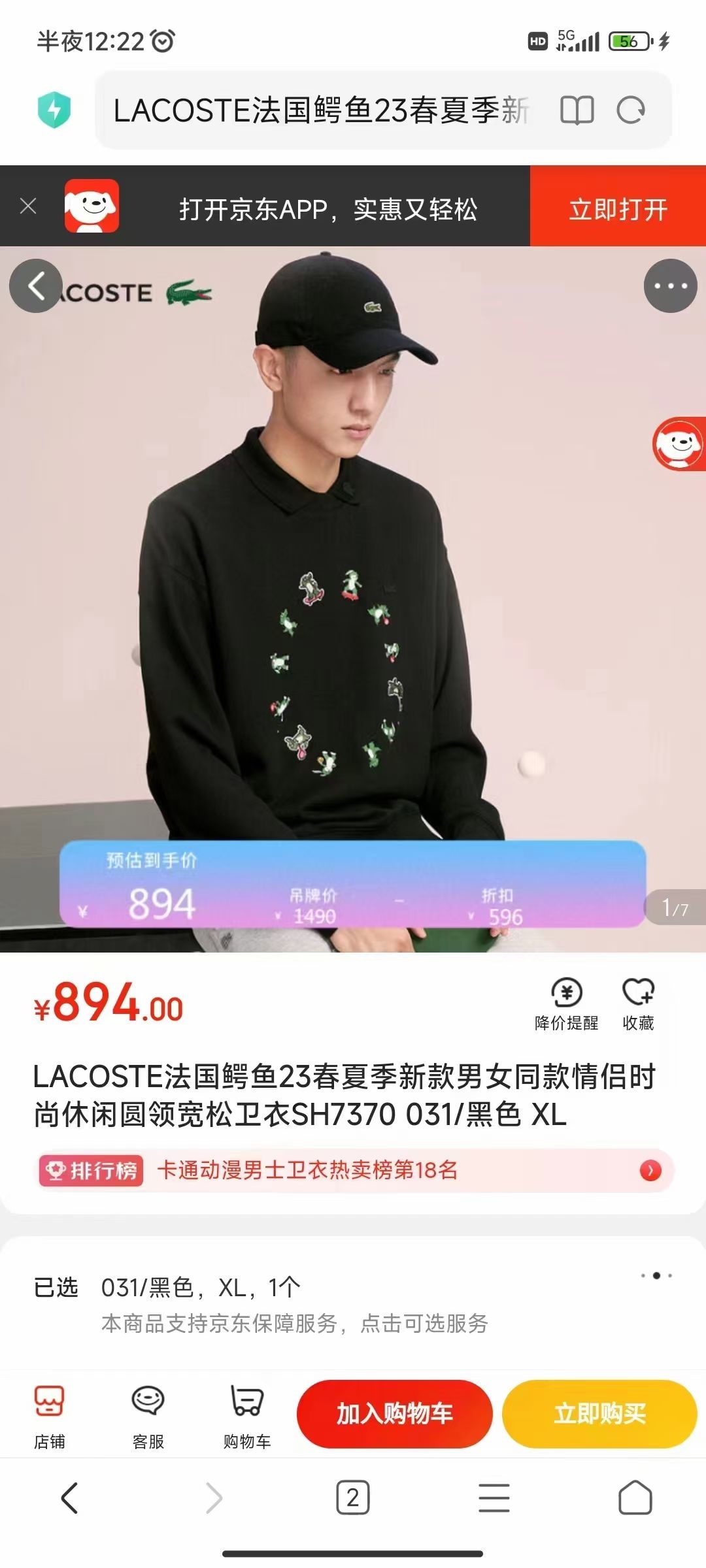Reload the page
The height and width of the screenshot is (1568, 706).
coord(631,110)
